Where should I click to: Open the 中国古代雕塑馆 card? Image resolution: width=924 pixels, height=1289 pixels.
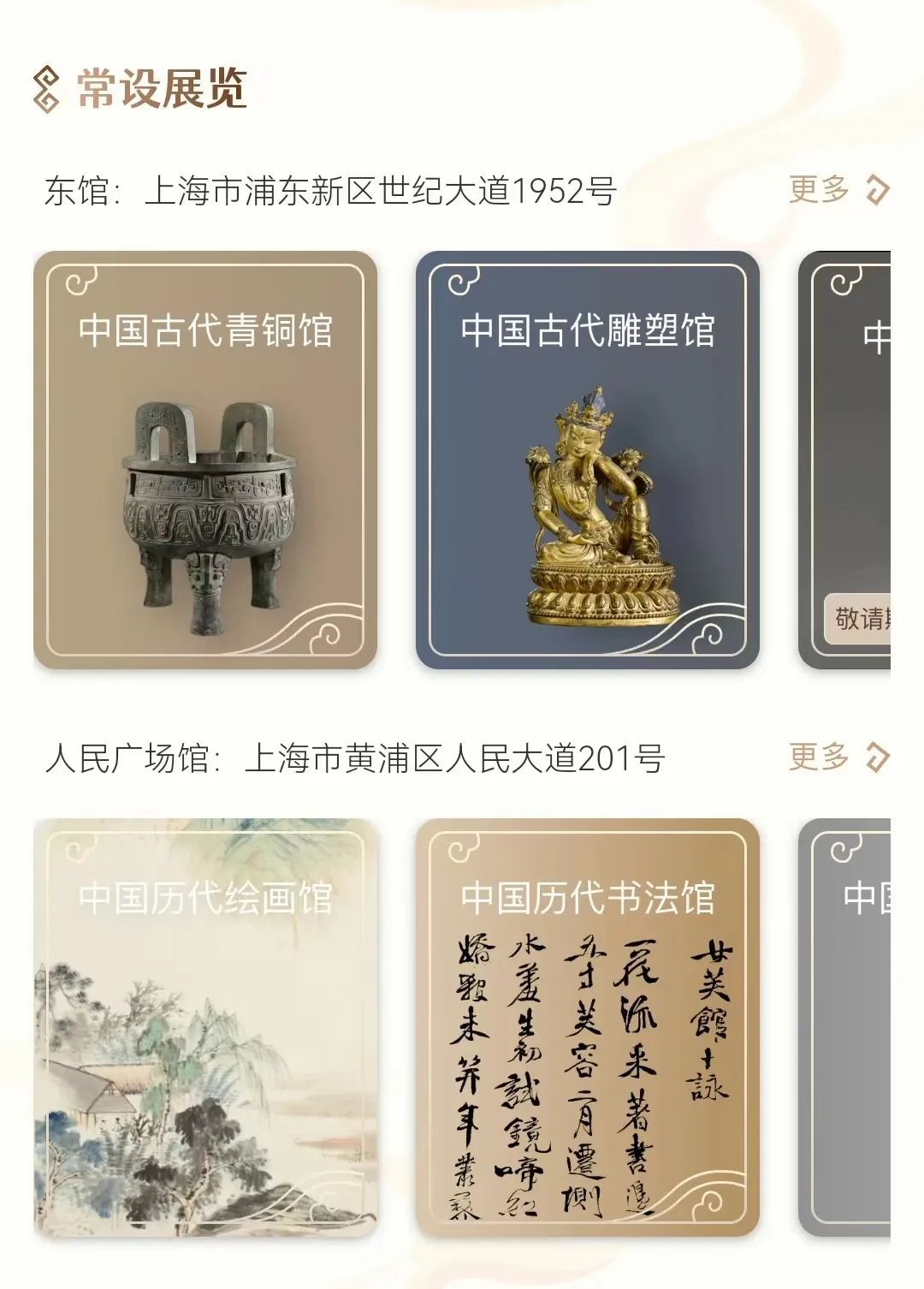[x=587, y=460]
